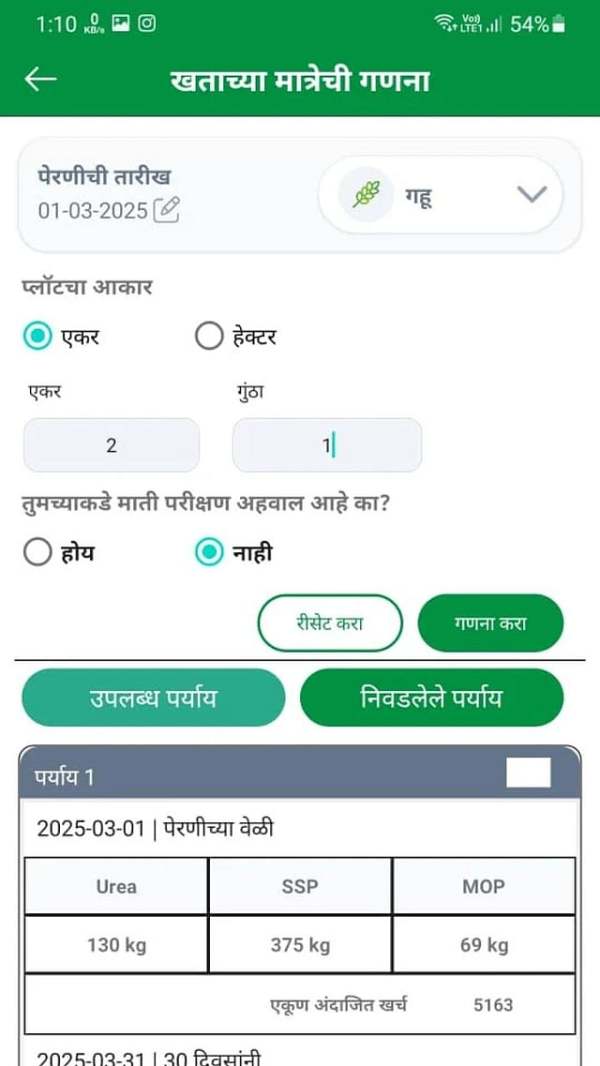Viewport: 600px width, 1066px height.
Task: Tap the गुंठा field showing 1
Action: click(327, 445)
